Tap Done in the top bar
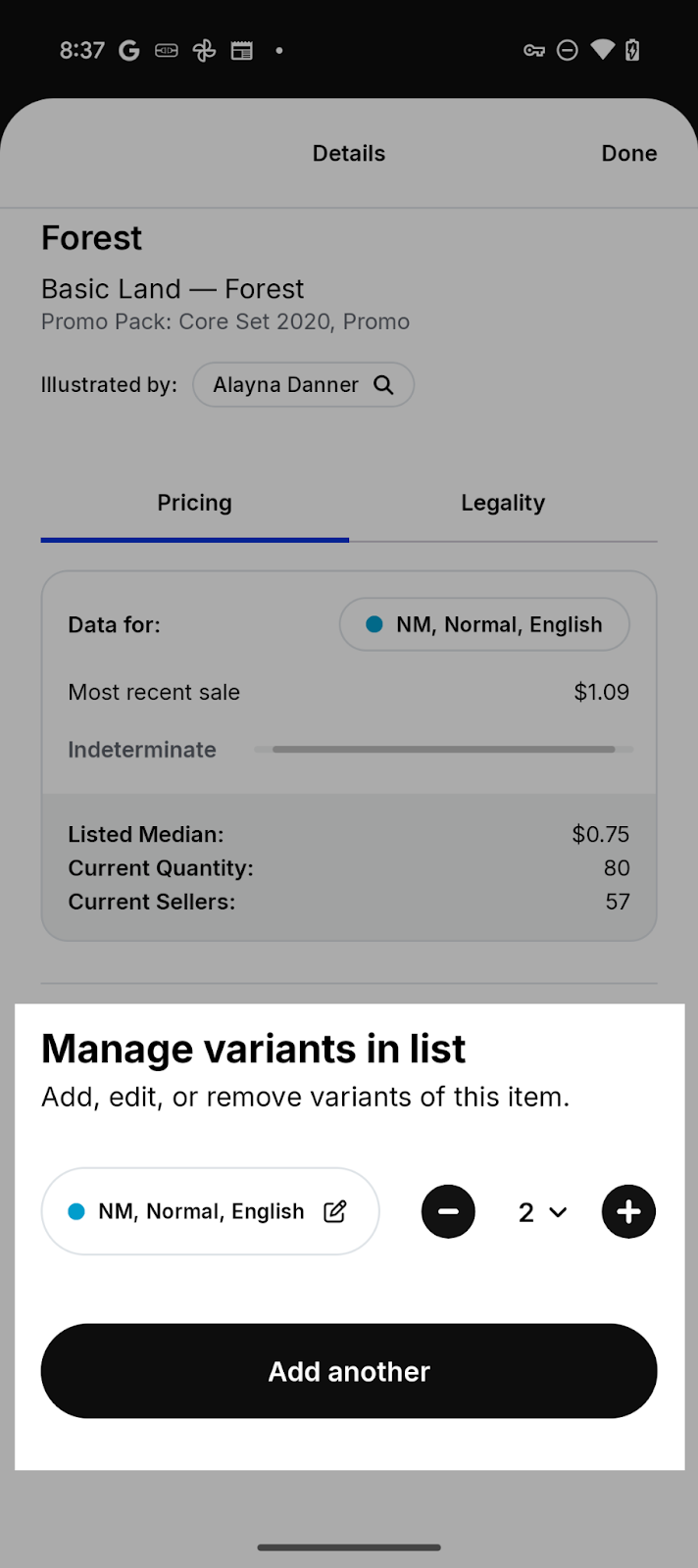Screen dimensions: 698x1568 pyautogui.click(x=629, y=153)
